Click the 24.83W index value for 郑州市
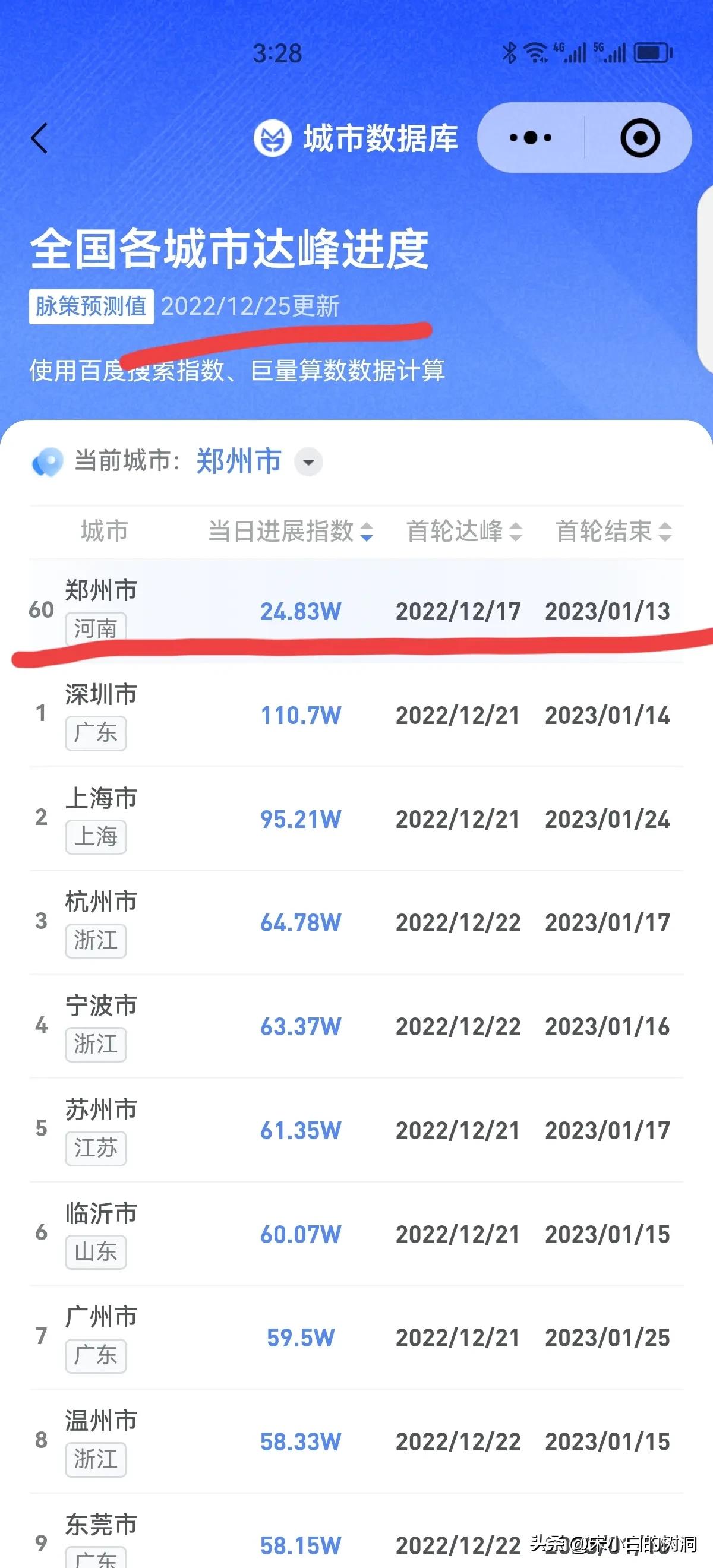Image resolution: width=713 pixels, height=1568 pixels. tap(301, 612)
